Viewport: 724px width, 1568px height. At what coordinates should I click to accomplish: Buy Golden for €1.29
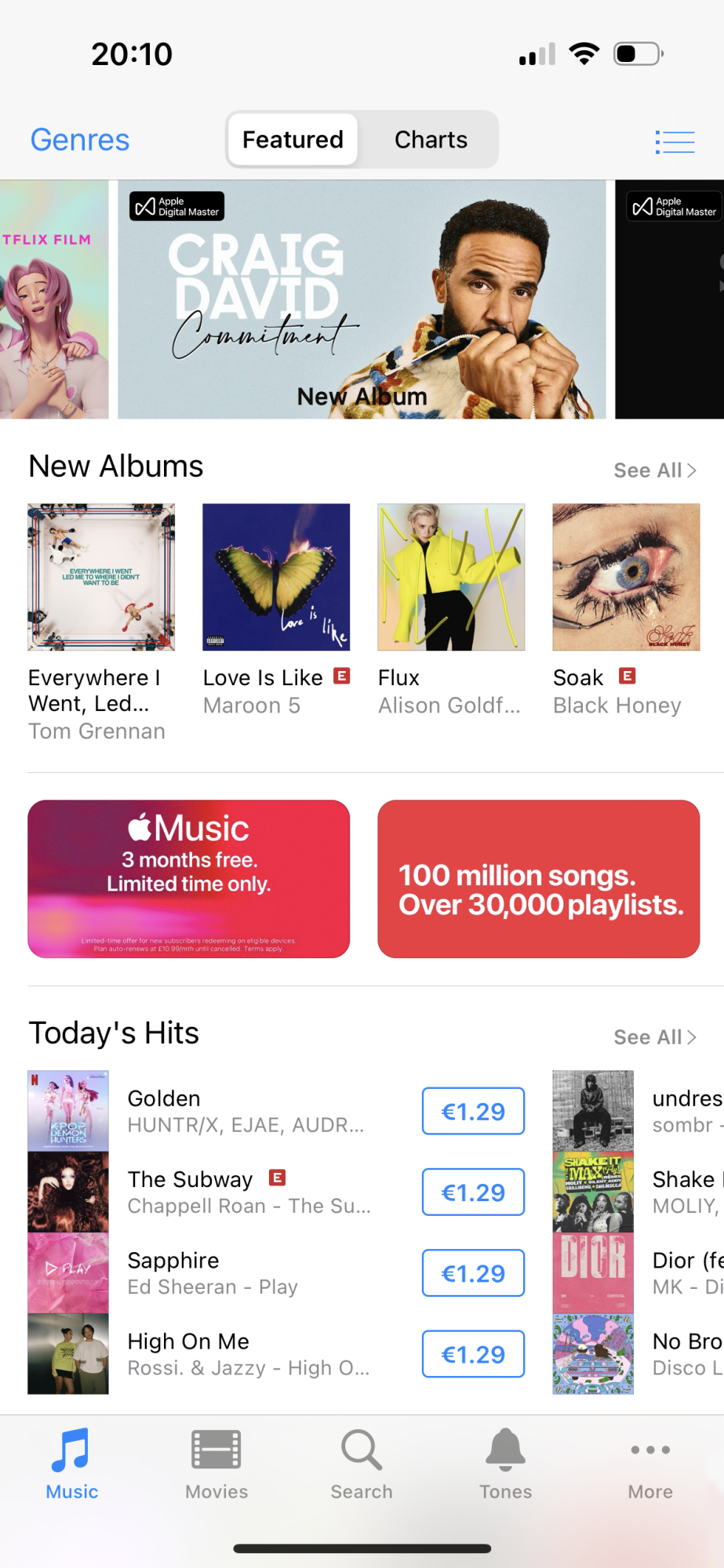coord(473,1111)
